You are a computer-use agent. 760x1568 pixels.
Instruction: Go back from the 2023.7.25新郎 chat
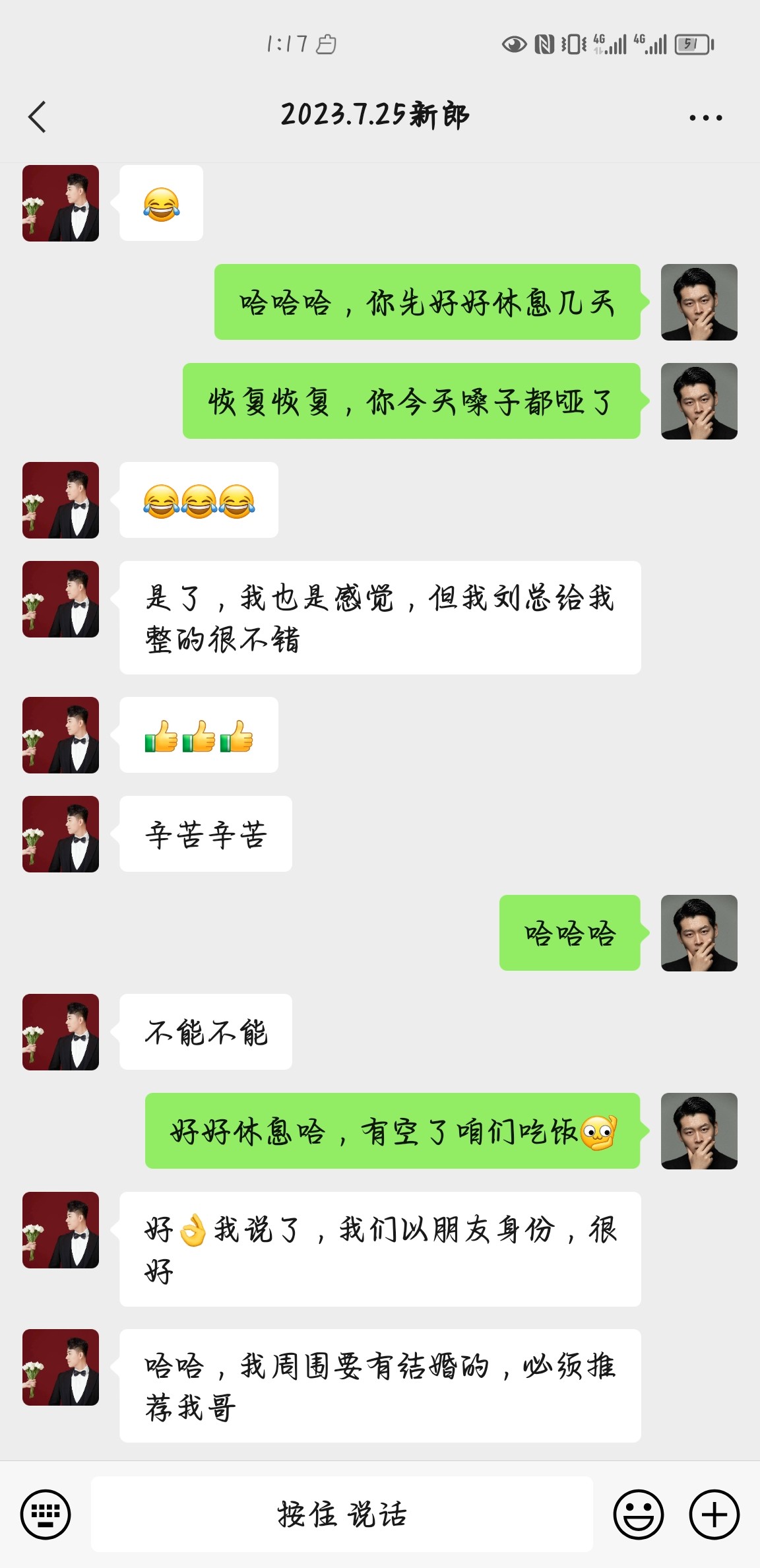pyautogui.click(x=38, y=117)
